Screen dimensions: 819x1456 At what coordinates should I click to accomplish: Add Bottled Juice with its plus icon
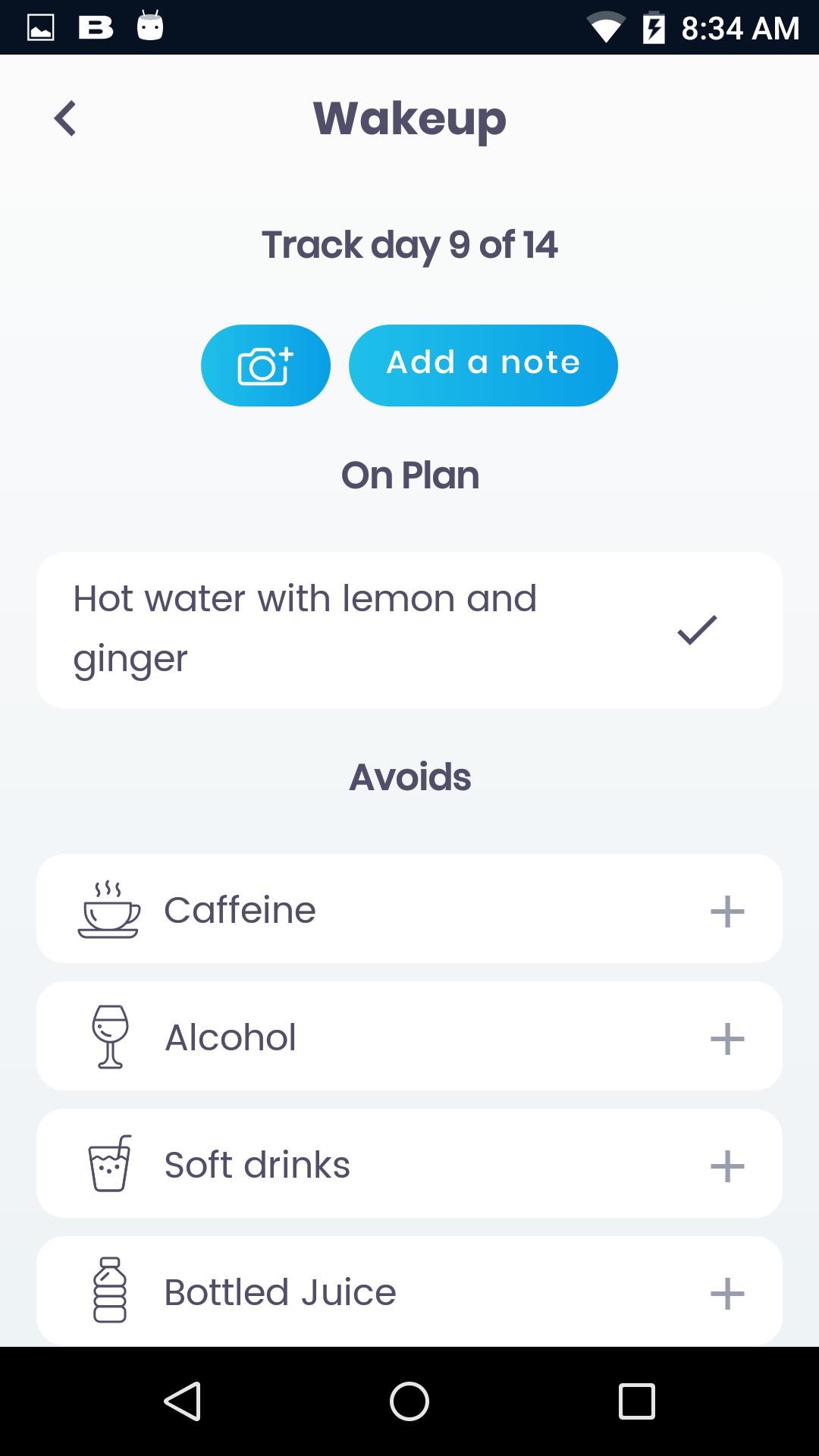tap(727, 1293)
